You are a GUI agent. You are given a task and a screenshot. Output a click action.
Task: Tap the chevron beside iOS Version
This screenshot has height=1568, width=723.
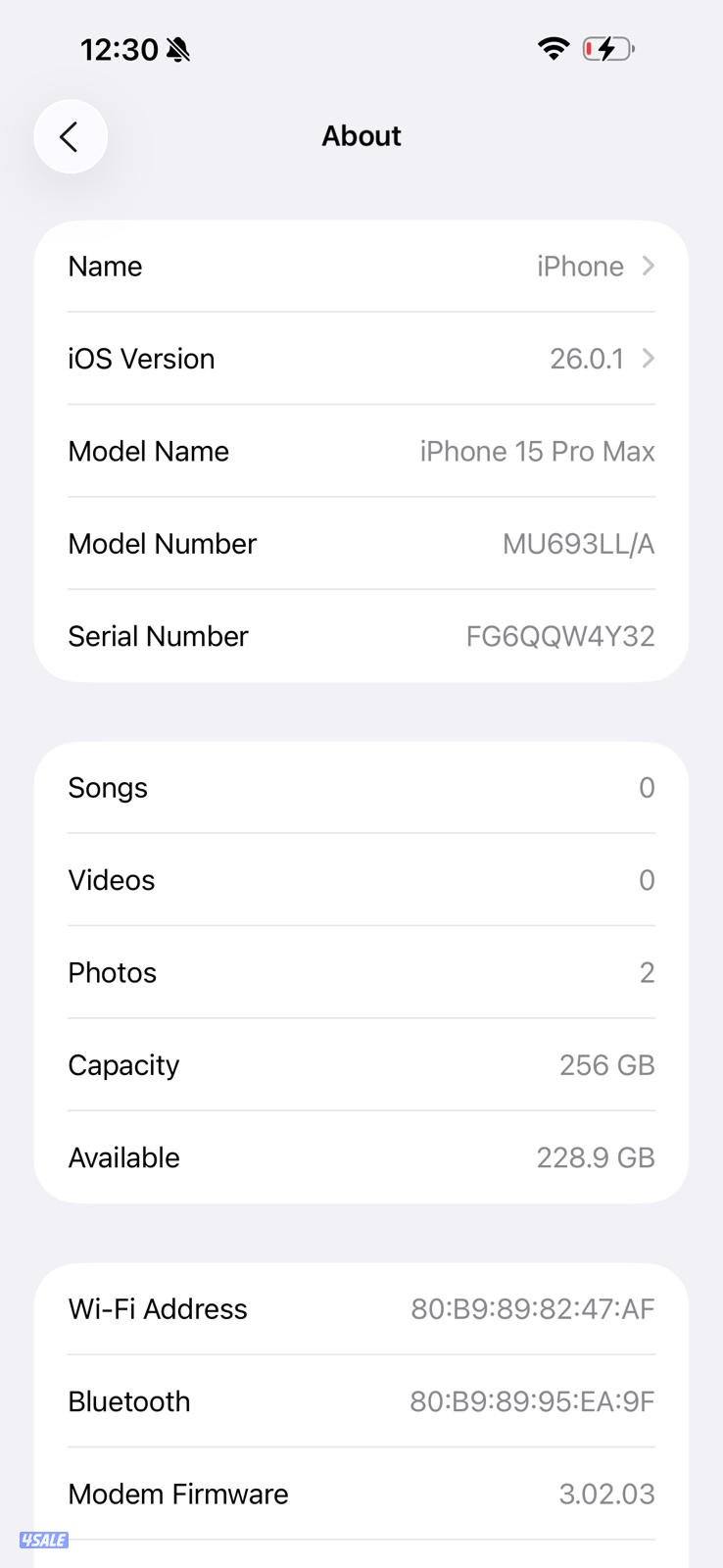(x=648, y=359)
